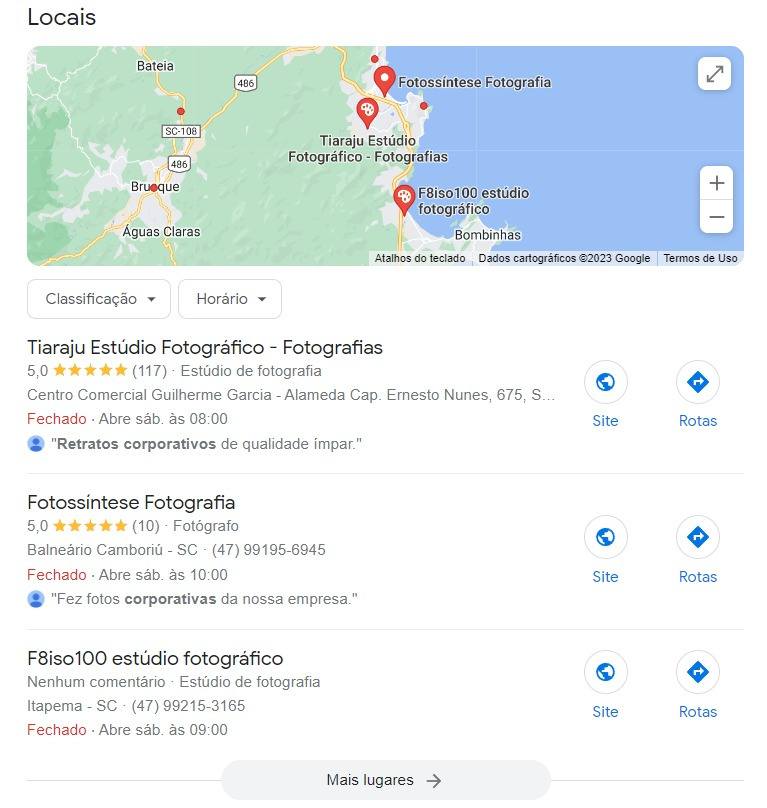This screenshot has width=767, height=808.
Task: Select the Fotossíntese Fotografia map pin
Action: 384,79
